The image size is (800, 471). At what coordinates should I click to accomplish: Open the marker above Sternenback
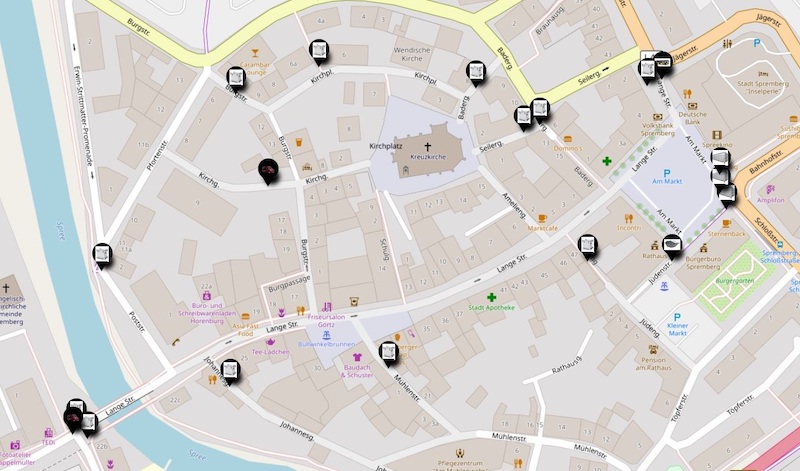(x=727, y=193)
